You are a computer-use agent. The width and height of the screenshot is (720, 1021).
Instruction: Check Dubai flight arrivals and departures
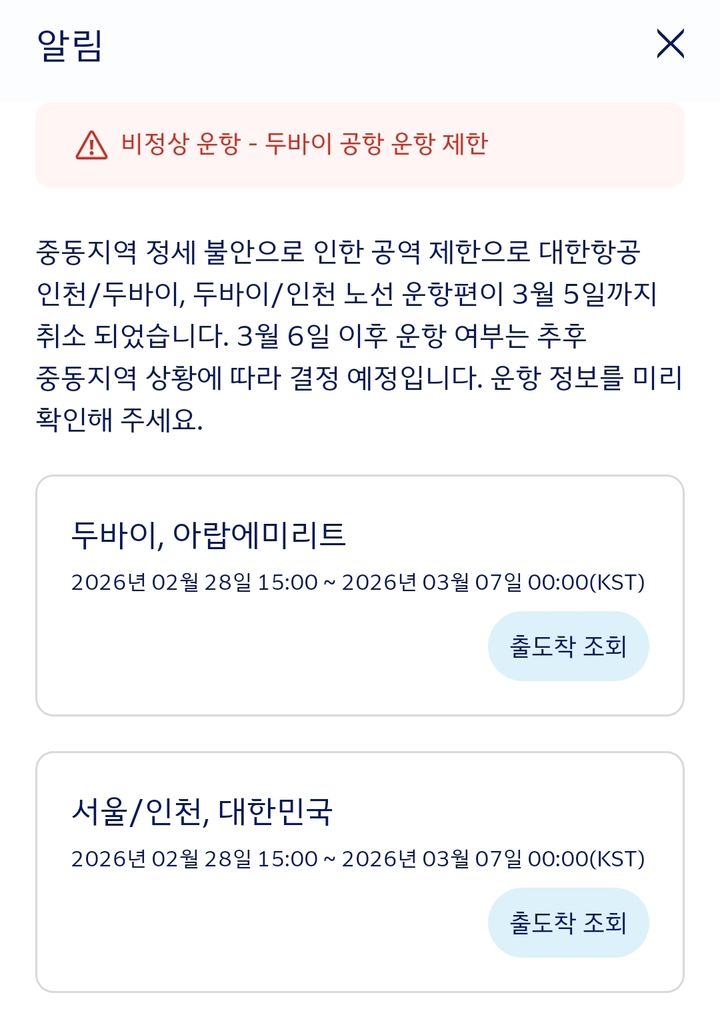pyautogui.click(x=567, y=646)
